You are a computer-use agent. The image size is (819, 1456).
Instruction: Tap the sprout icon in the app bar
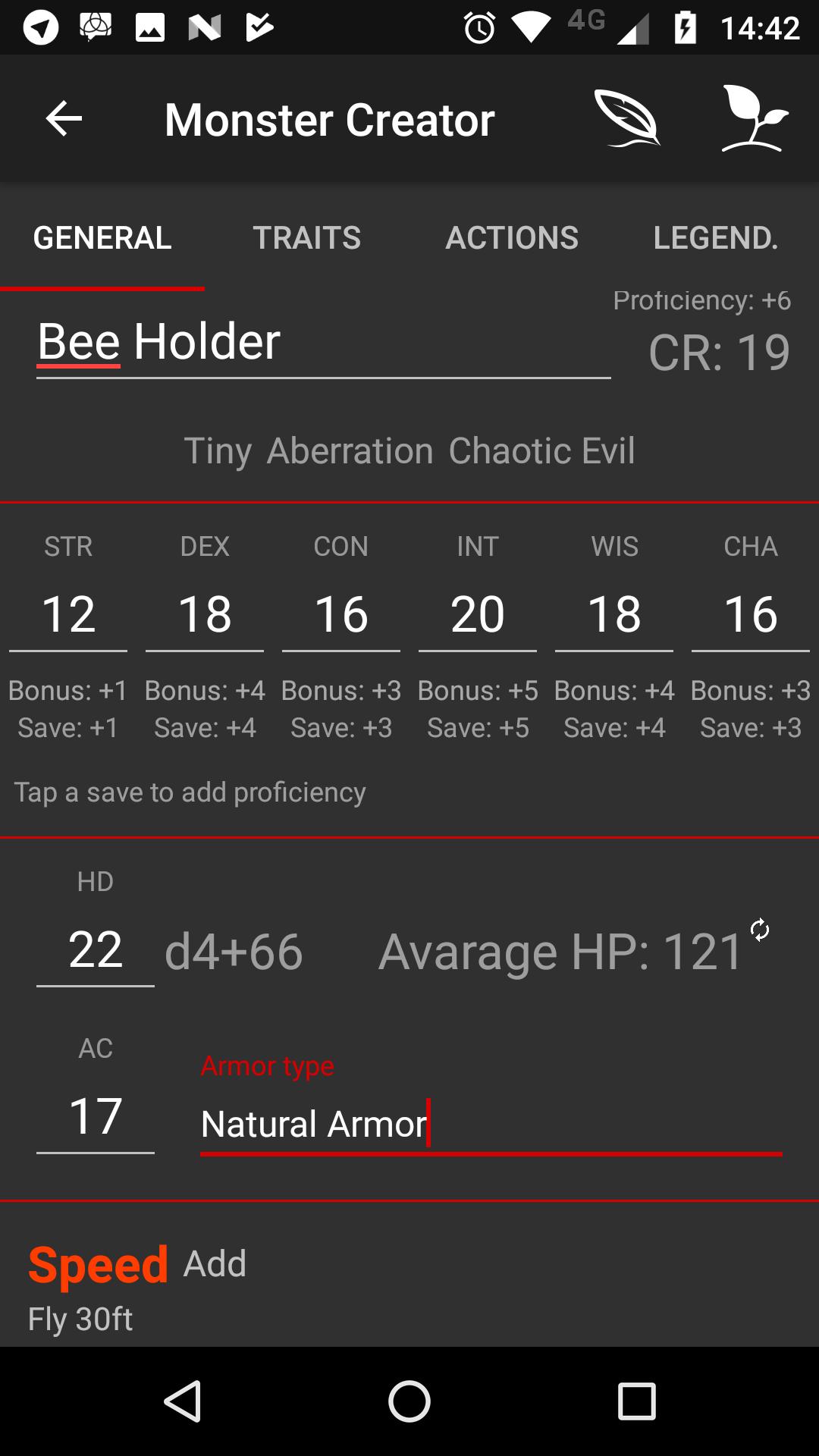click(x=754, y=119)
